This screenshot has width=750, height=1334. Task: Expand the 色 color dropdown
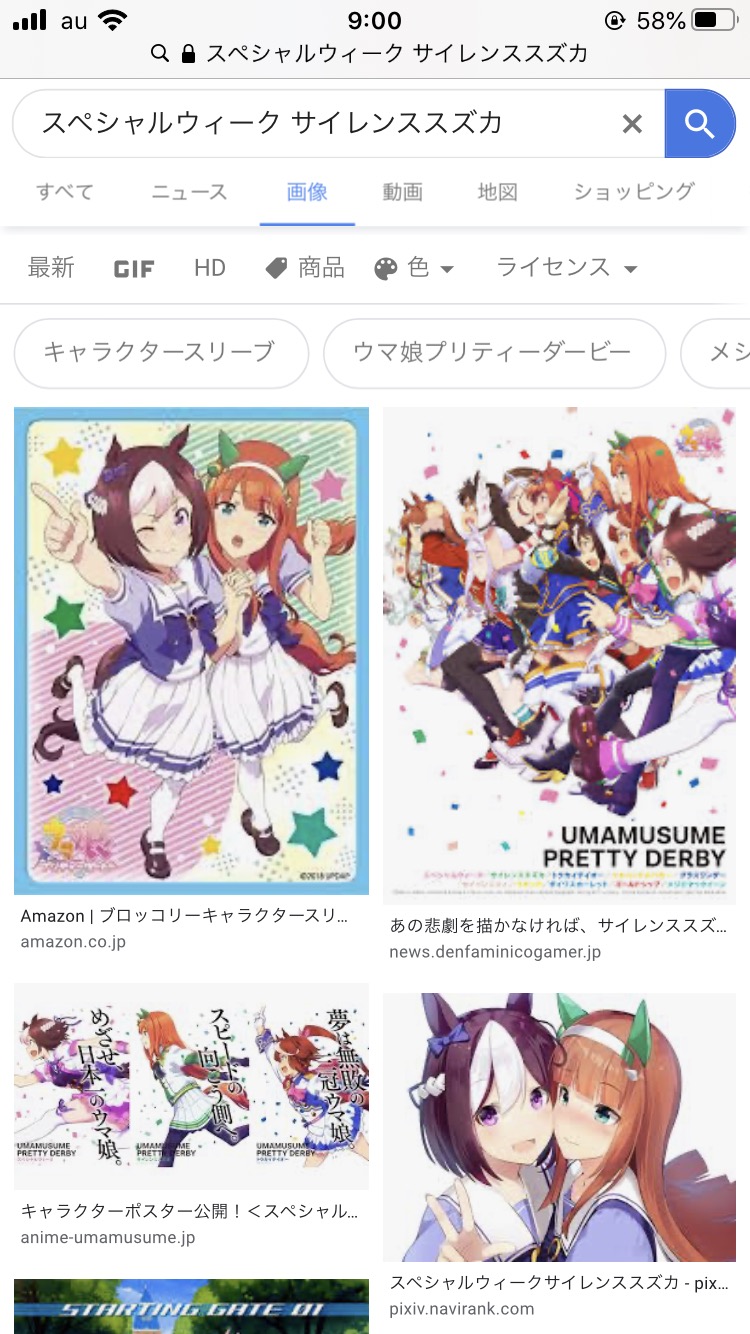414,268
